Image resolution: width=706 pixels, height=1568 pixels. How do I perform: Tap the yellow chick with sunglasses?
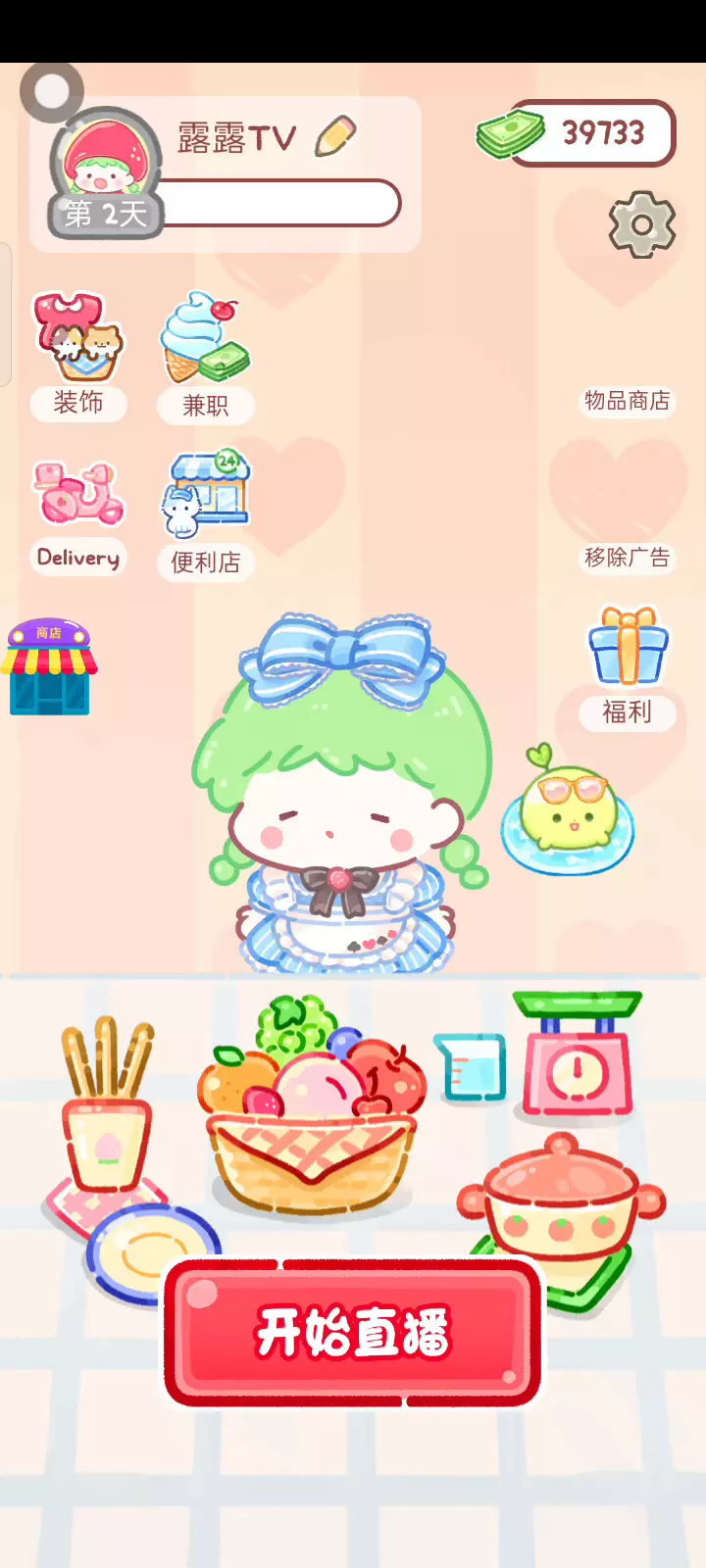(x=567, y=808)
